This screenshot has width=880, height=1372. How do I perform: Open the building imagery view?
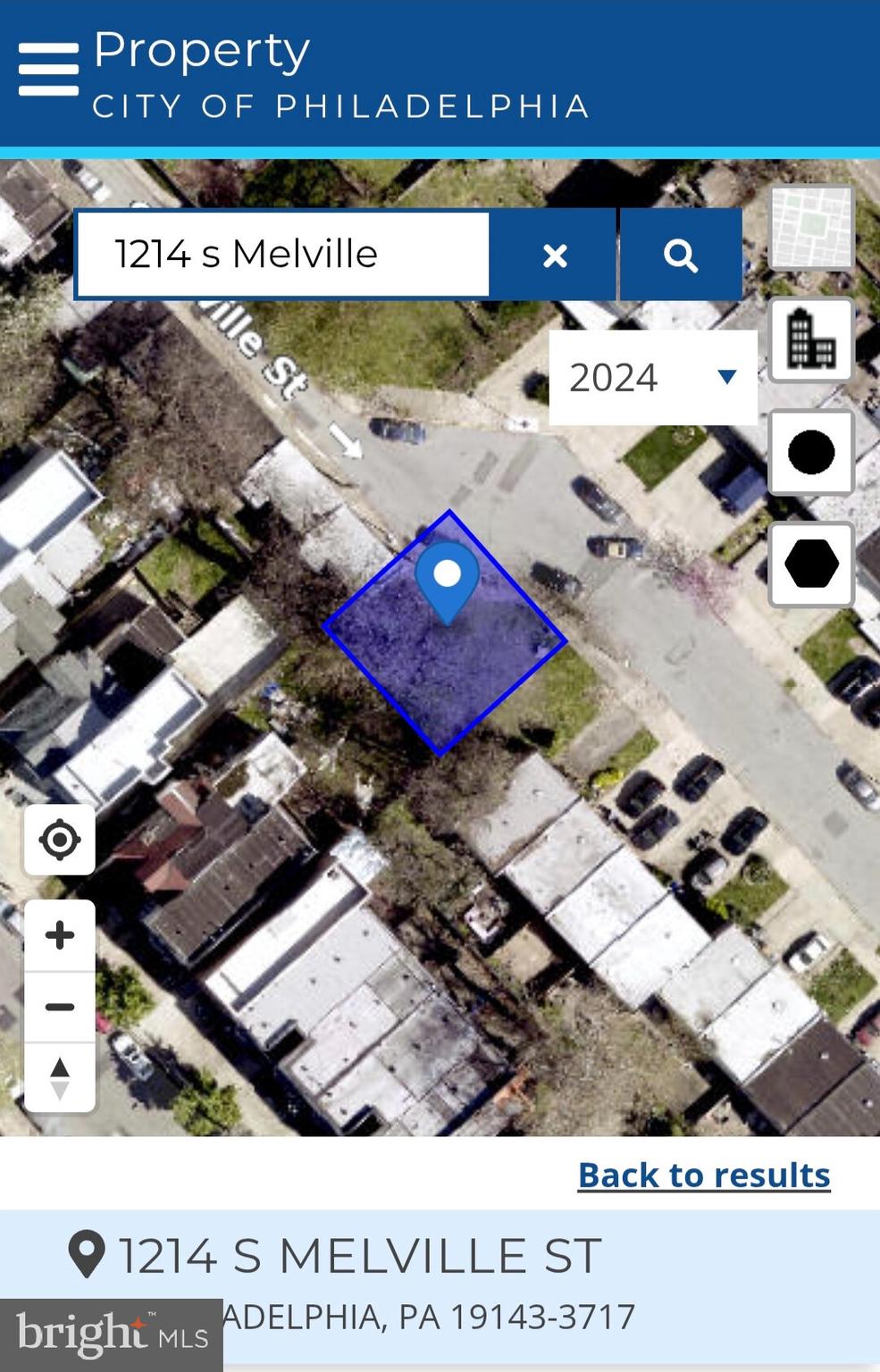(811, 339)
